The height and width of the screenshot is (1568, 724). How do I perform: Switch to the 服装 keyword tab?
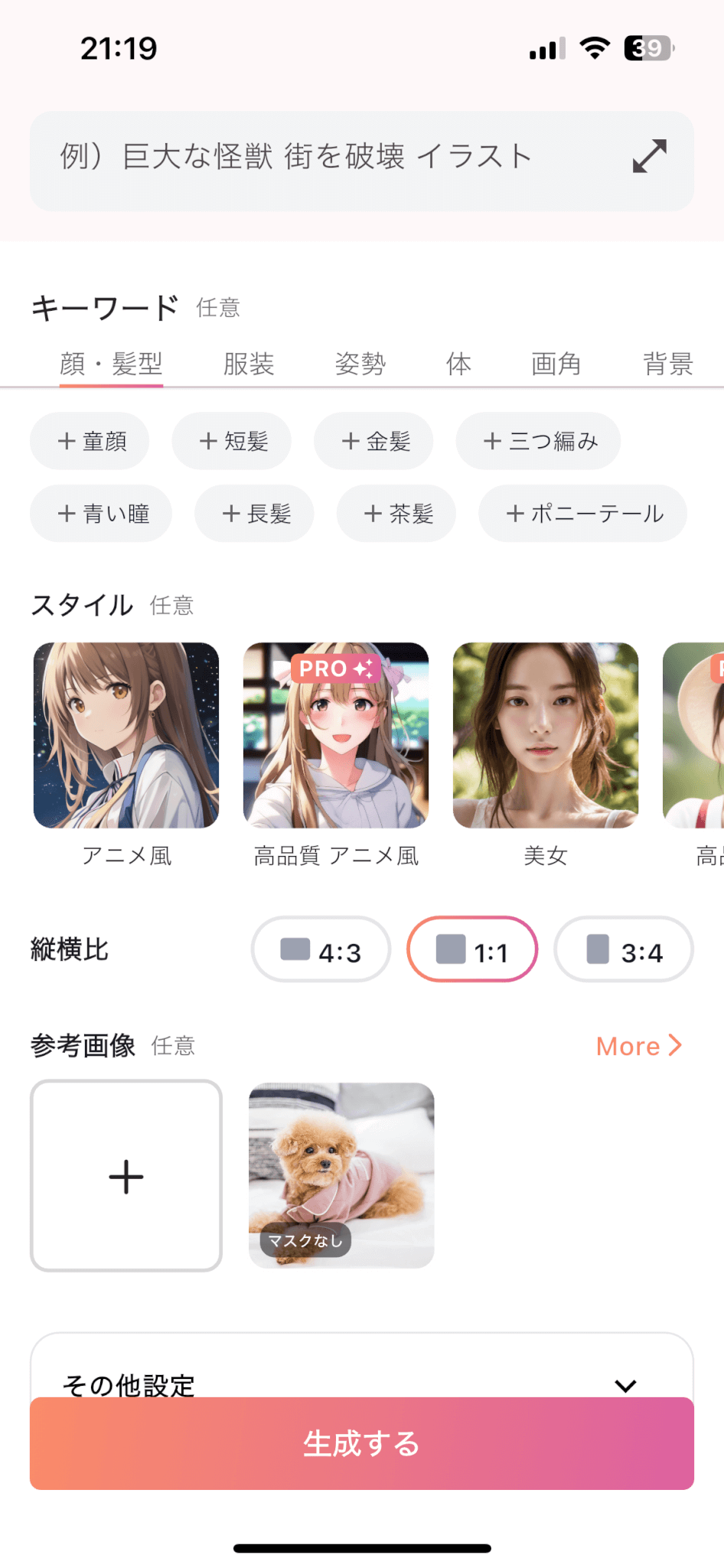(249, 364)
